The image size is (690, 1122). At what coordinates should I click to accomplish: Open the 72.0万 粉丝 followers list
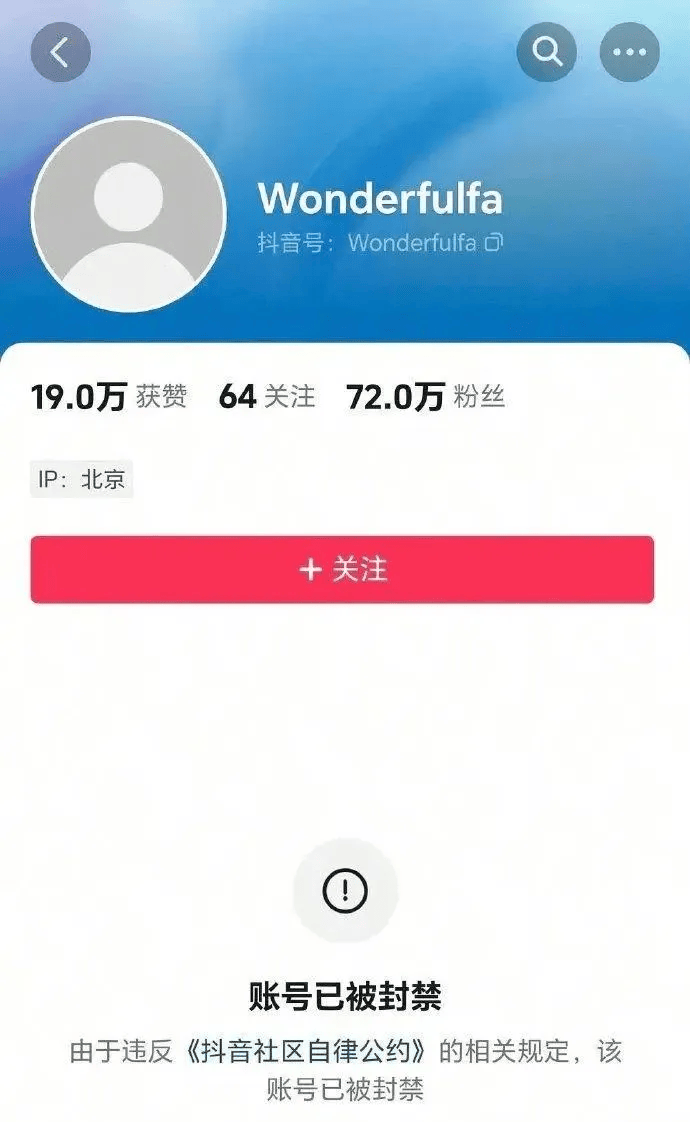[x=426, y=397]
